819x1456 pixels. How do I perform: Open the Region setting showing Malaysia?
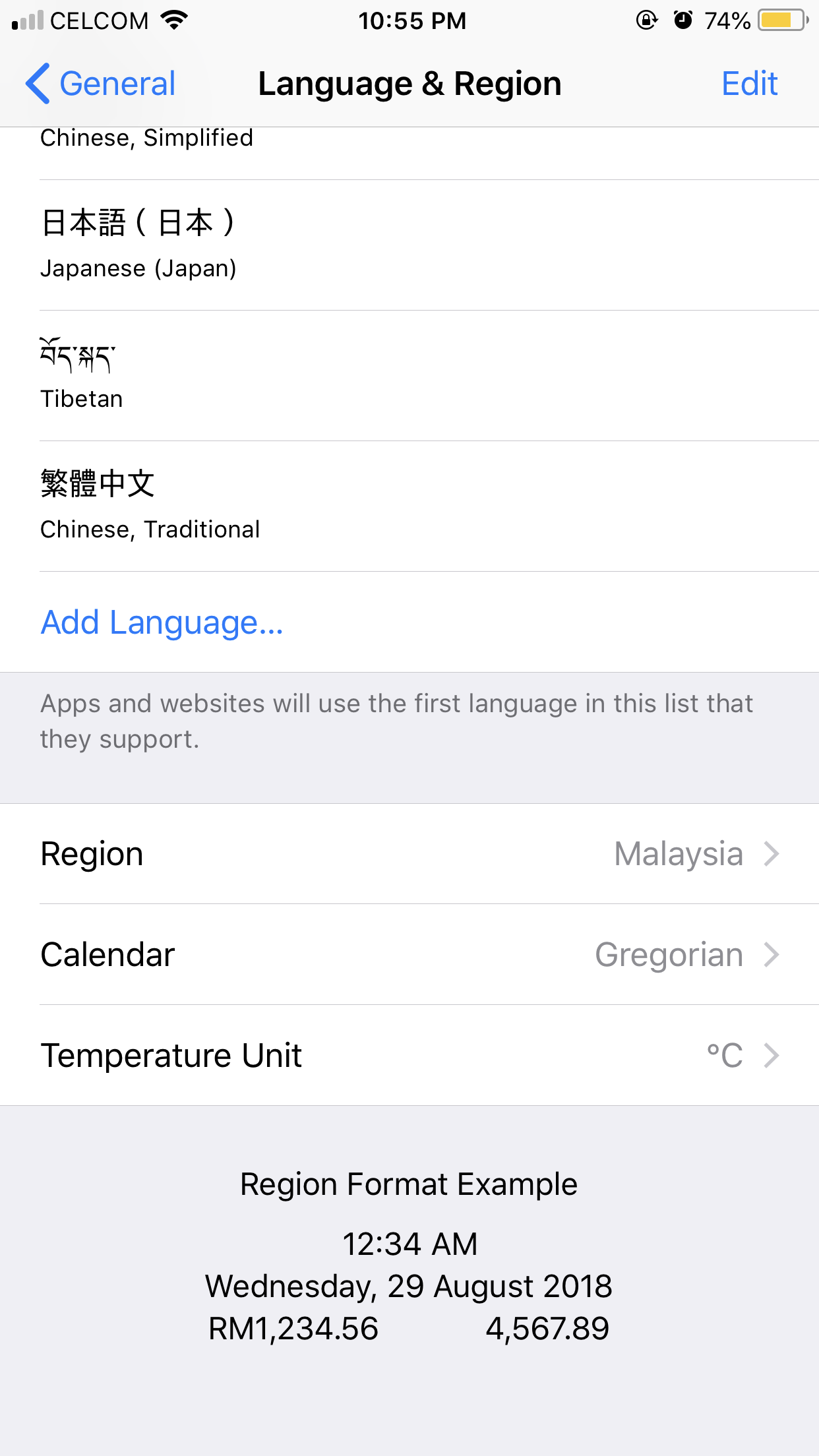click(409, 854)
